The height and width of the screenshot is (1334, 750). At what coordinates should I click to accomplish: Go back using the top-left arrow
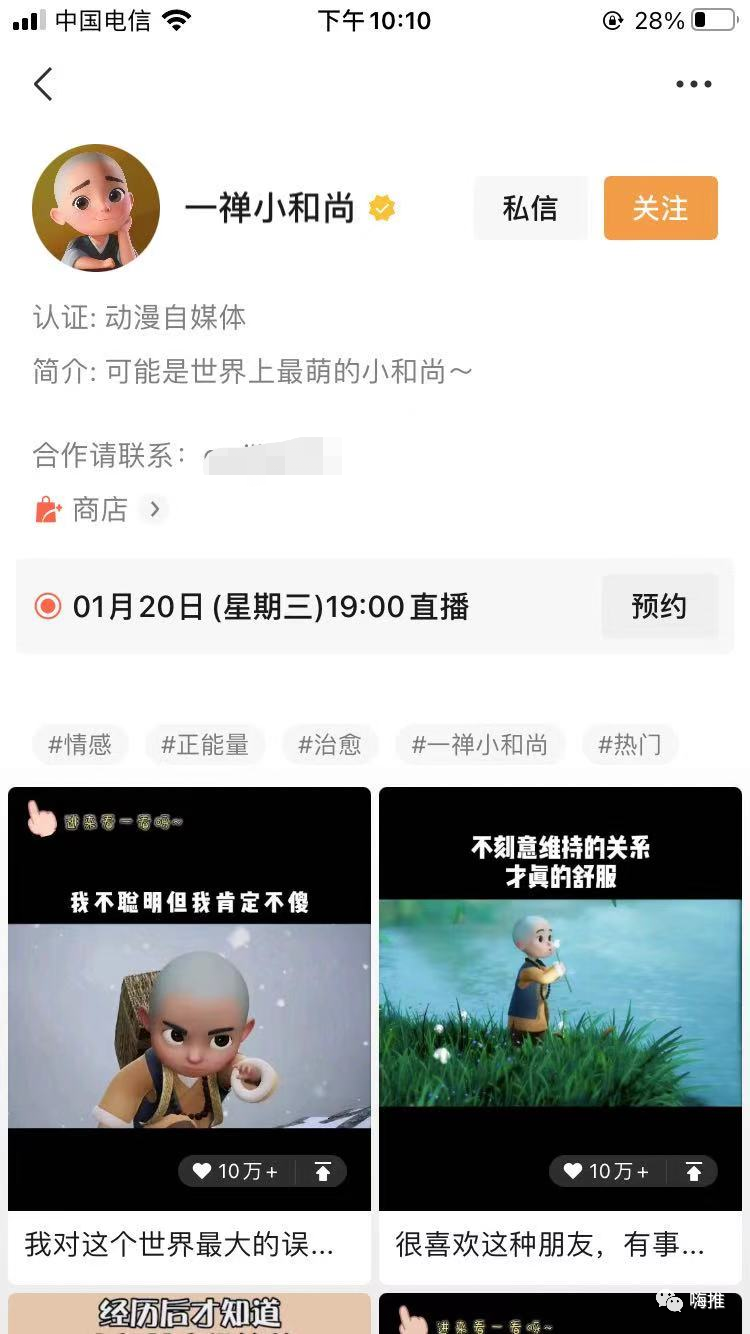(x=43, y=85)
